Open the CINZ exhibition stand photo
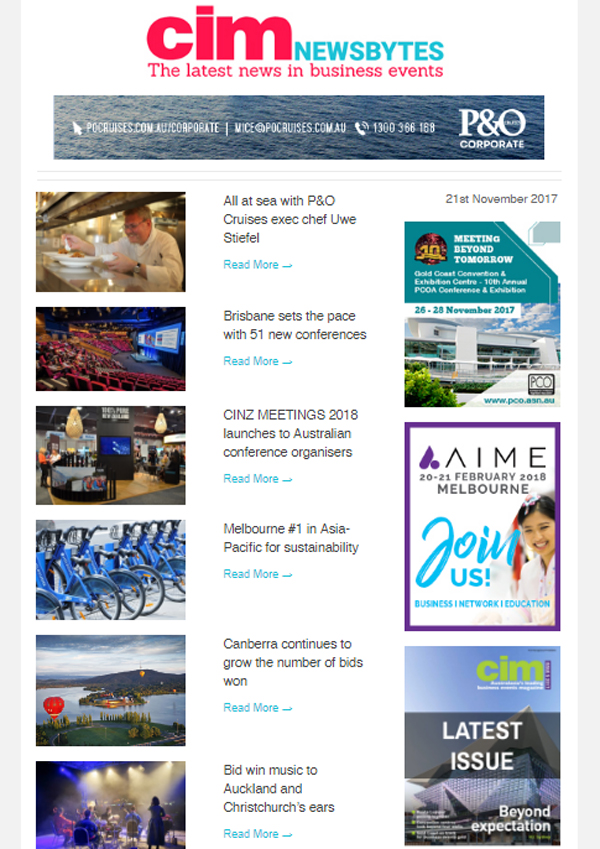Screen dimensions: 600x849 coord(110,455)
